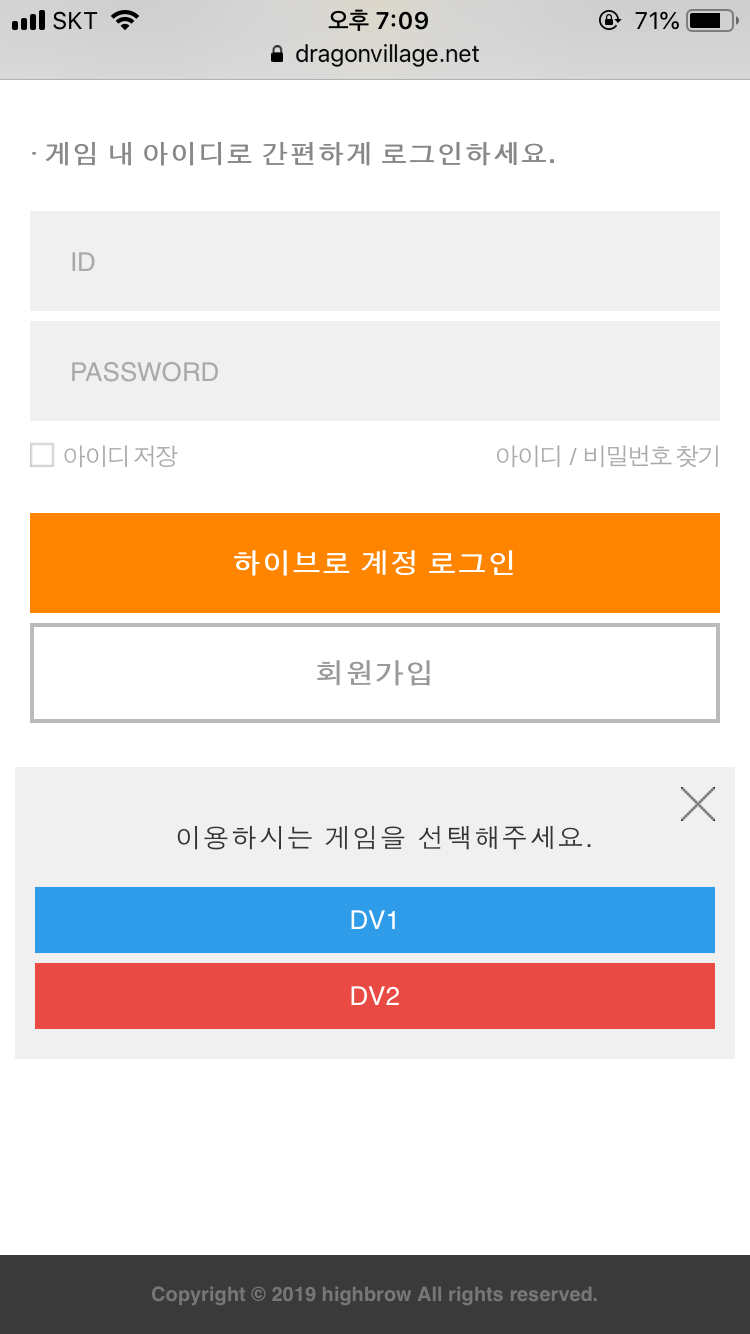Focus the PASSWORD field
This screenshot has height=1334, width=750.
coord(375,371)
